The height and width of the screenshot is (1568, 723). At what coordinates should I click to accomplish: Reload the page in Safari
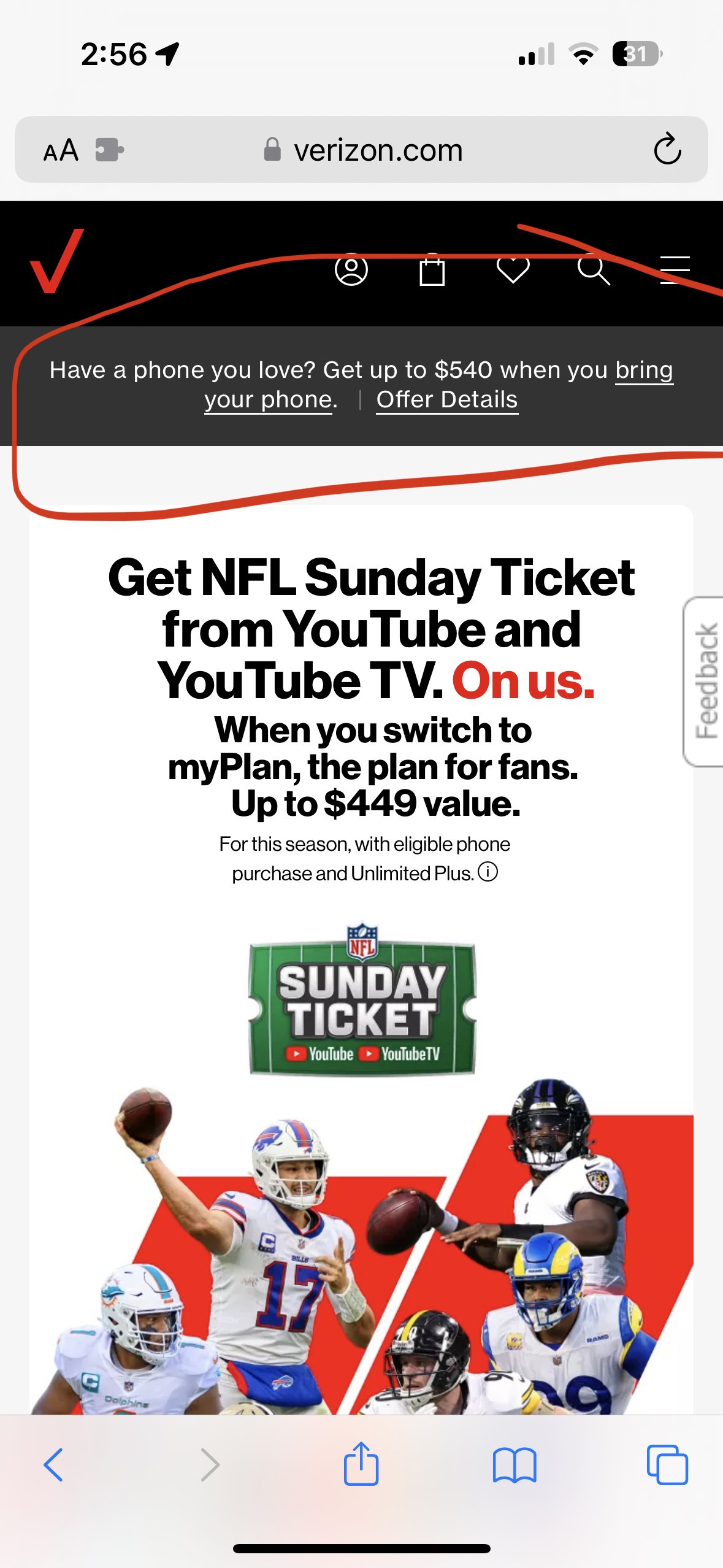[x=667, y=150]
